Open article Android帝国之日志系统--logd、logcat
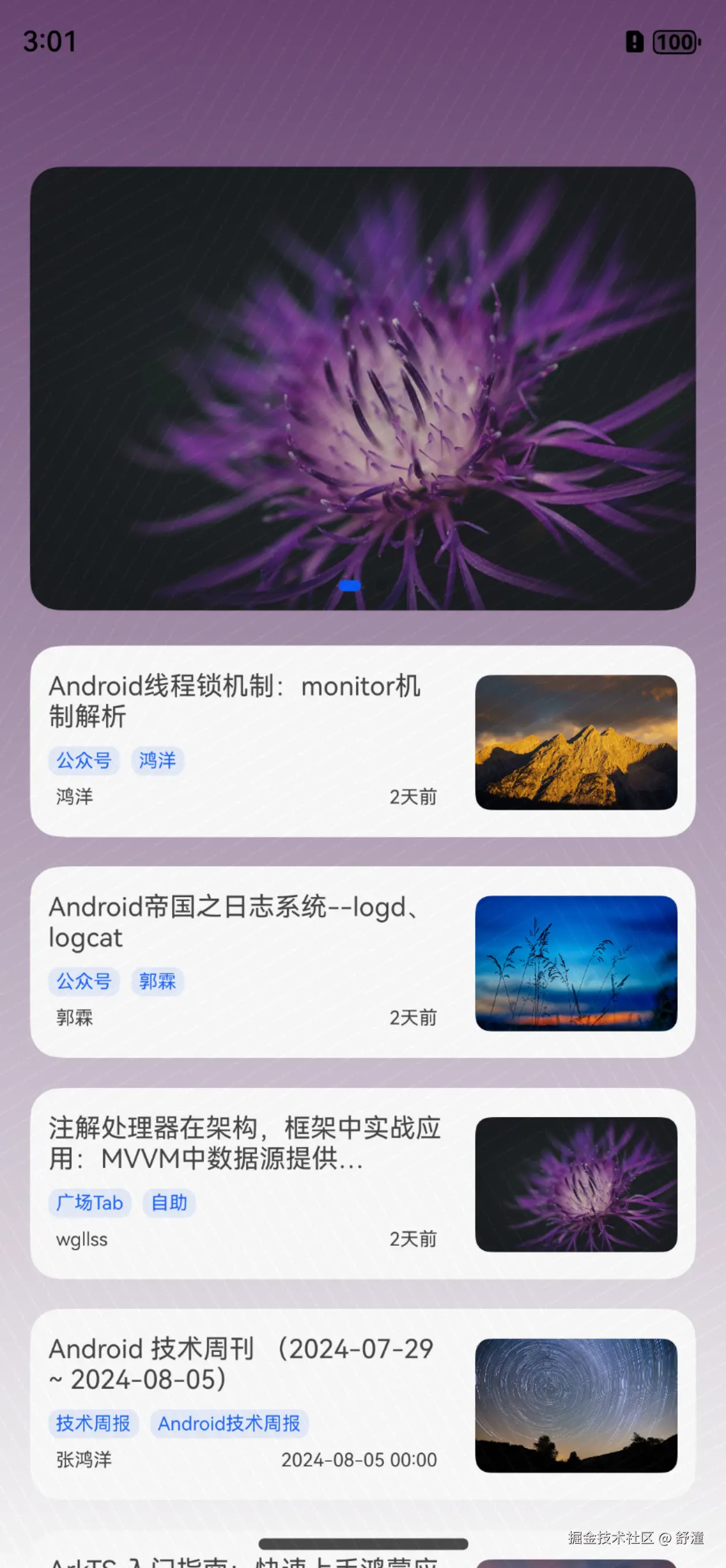Screen dimensions: 726x1568 coord(235,922)
